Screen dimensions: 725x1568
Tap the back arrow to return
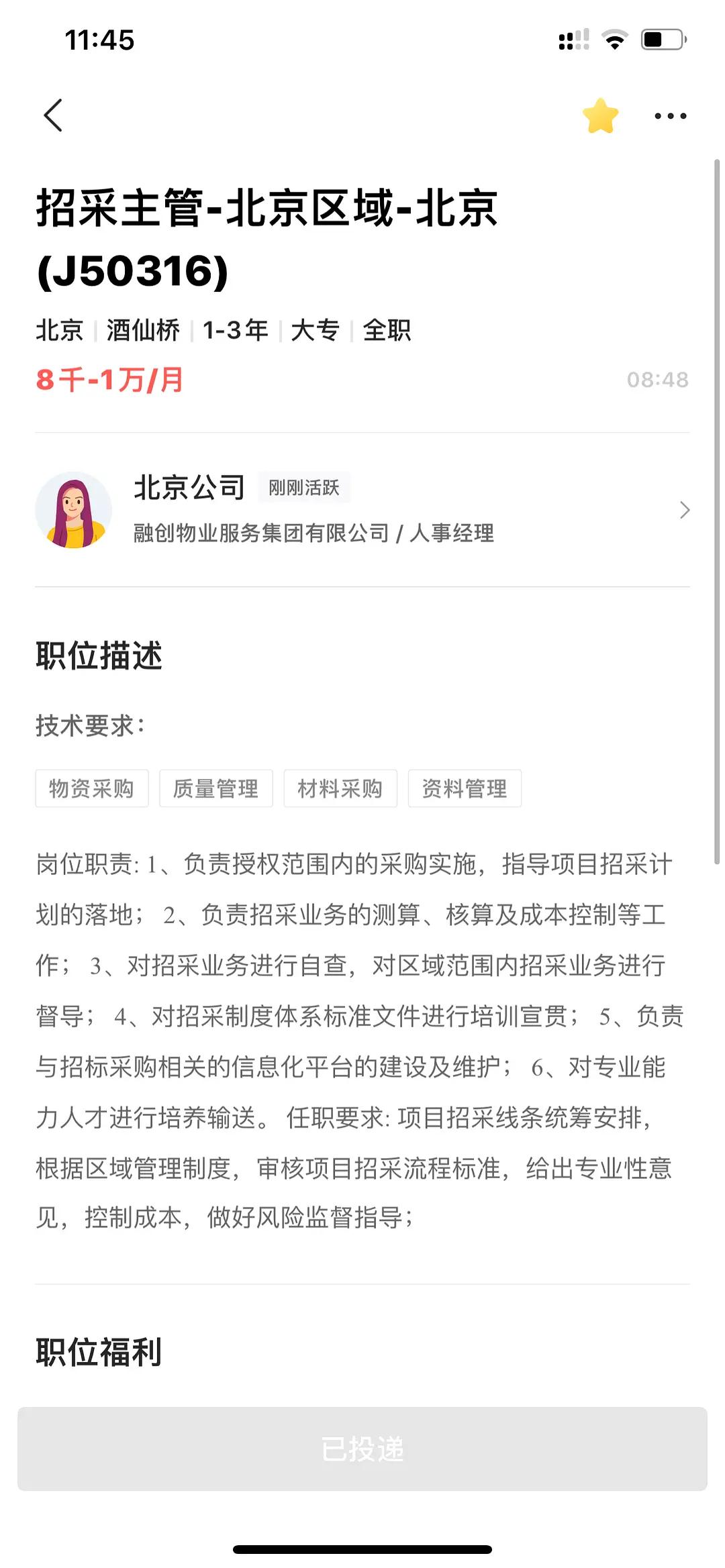click(x=54, y=115)
